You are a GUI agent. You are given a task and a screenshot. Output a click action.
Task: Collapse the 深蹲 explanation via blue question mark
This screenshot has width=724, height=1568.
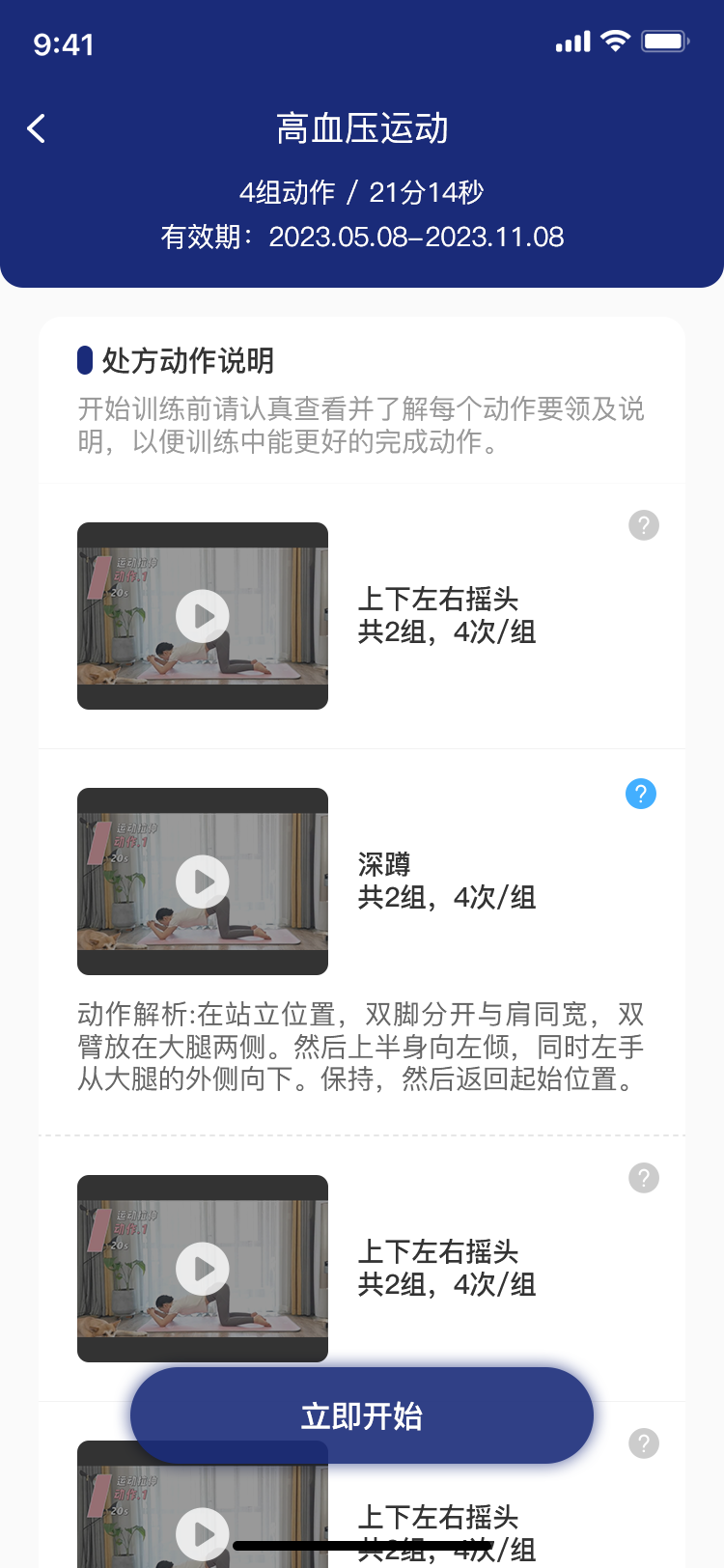pyautogui.click(x=640, y=794)
